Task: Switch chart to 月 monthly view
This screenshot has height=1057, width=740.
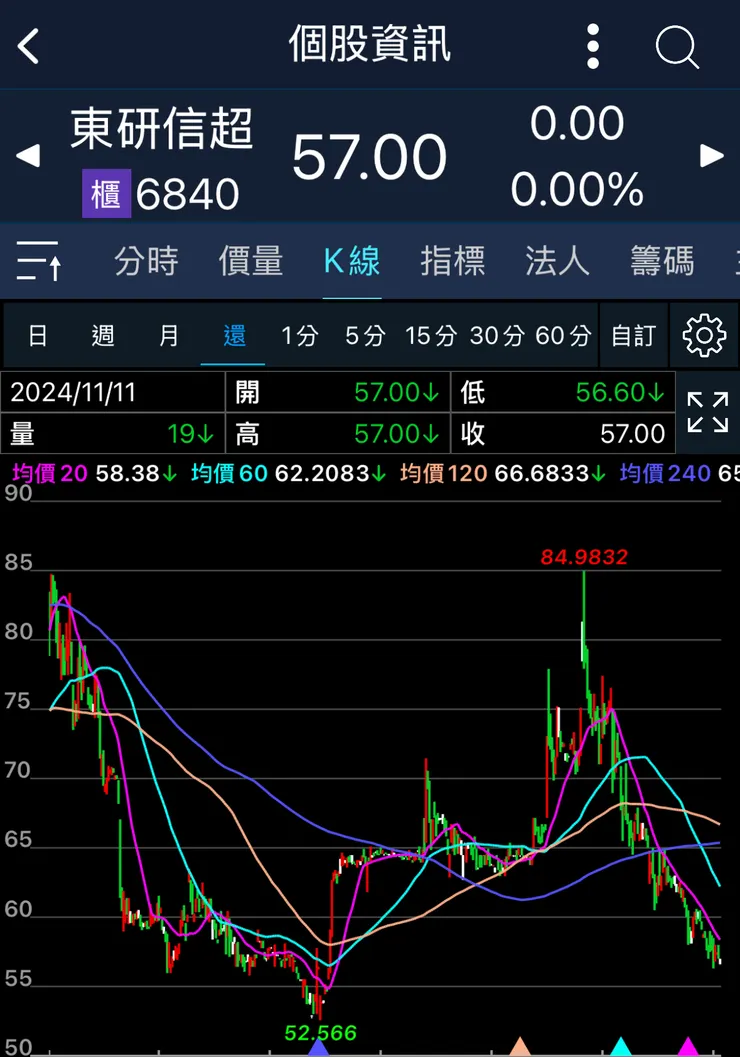Action: coord(169,336)
